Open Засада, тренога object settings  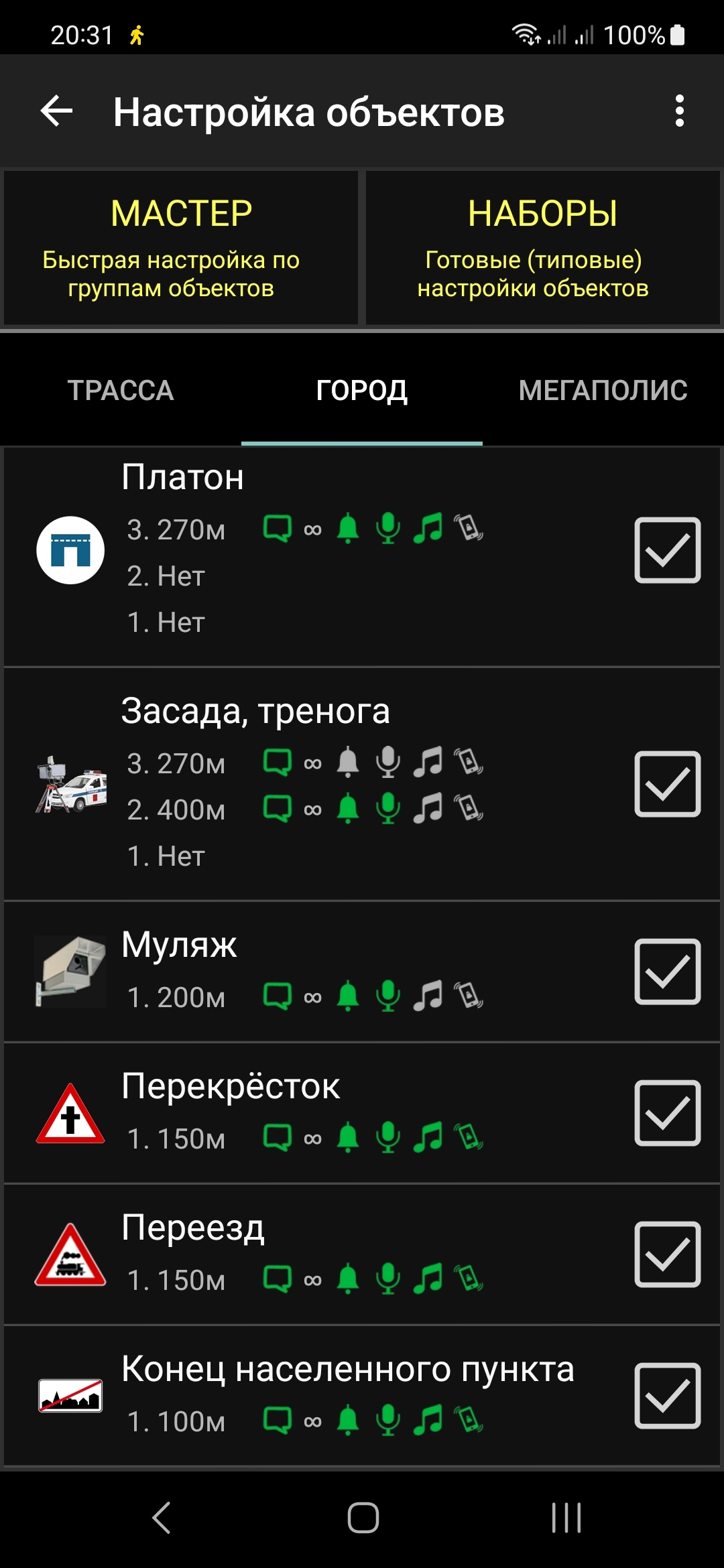pos(255,712)
